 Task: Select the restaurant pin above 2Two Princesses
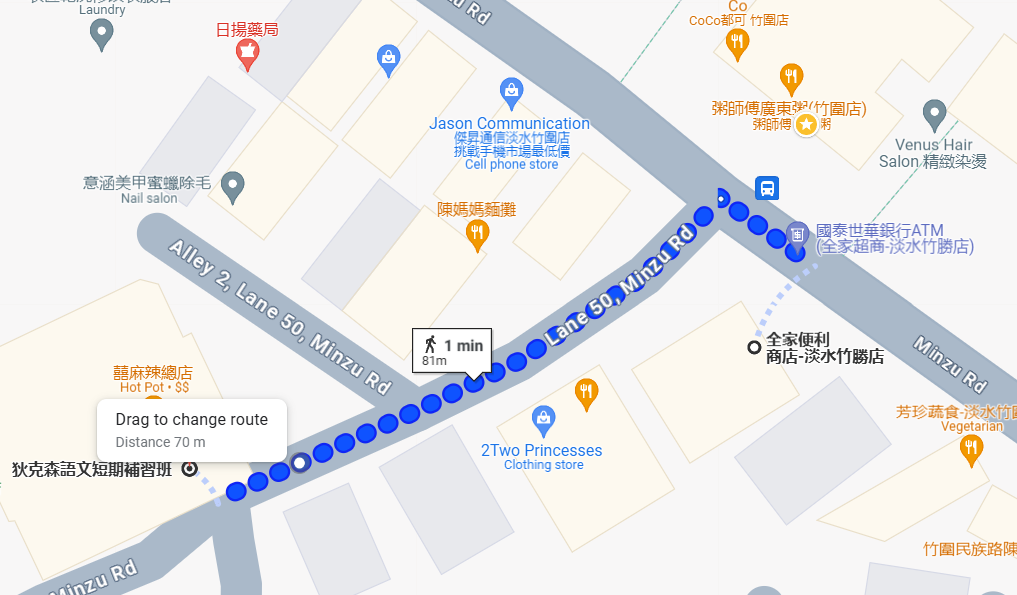pos(587,392)
